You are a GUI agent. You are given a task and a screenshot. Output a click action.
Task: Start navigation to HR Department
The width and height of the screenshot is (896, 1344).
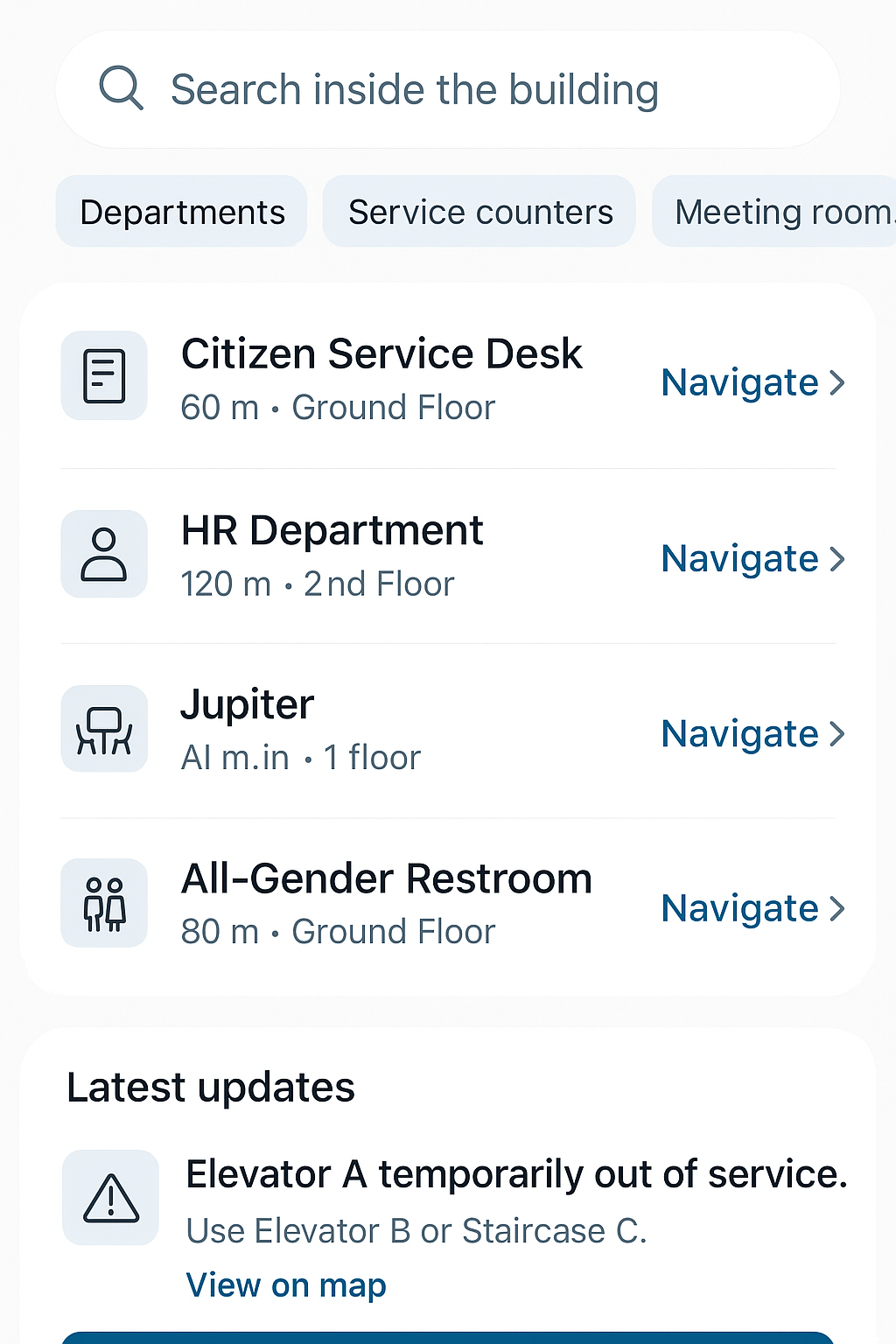[752, 558]
